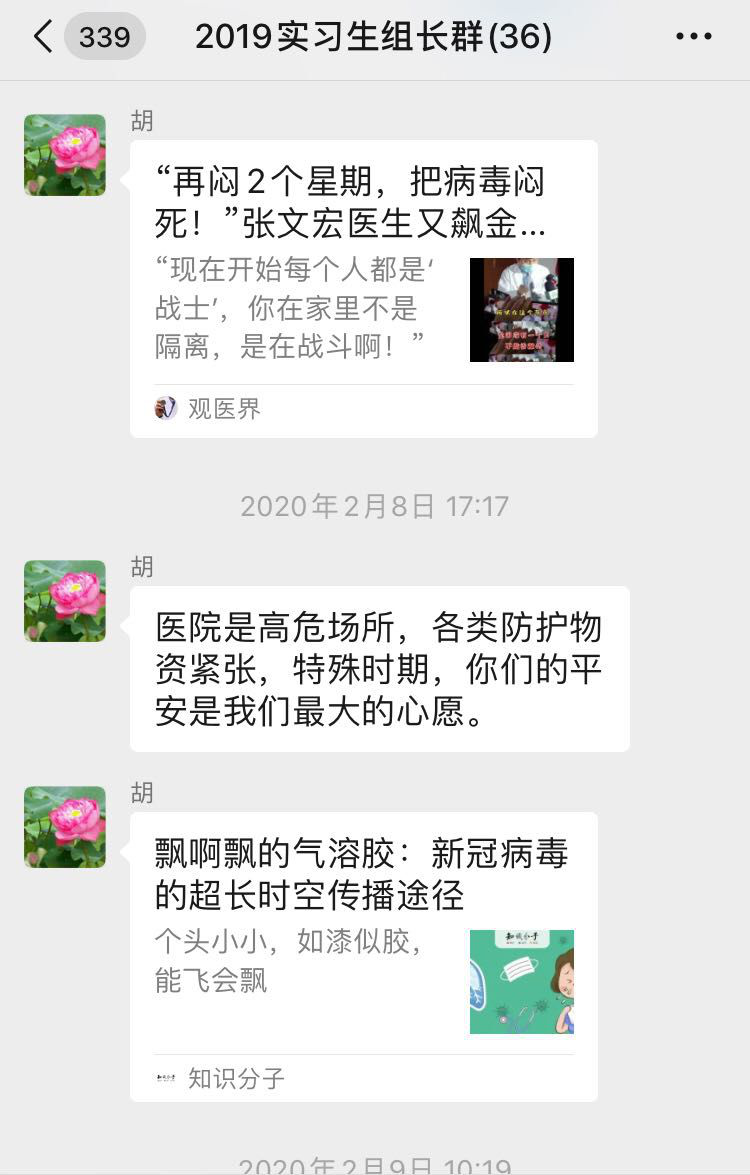The height and width of the screenshot is (1175, 750).
Task: Click the timestamp 2020年2月8日 17:17
Action: pos(375,507)
